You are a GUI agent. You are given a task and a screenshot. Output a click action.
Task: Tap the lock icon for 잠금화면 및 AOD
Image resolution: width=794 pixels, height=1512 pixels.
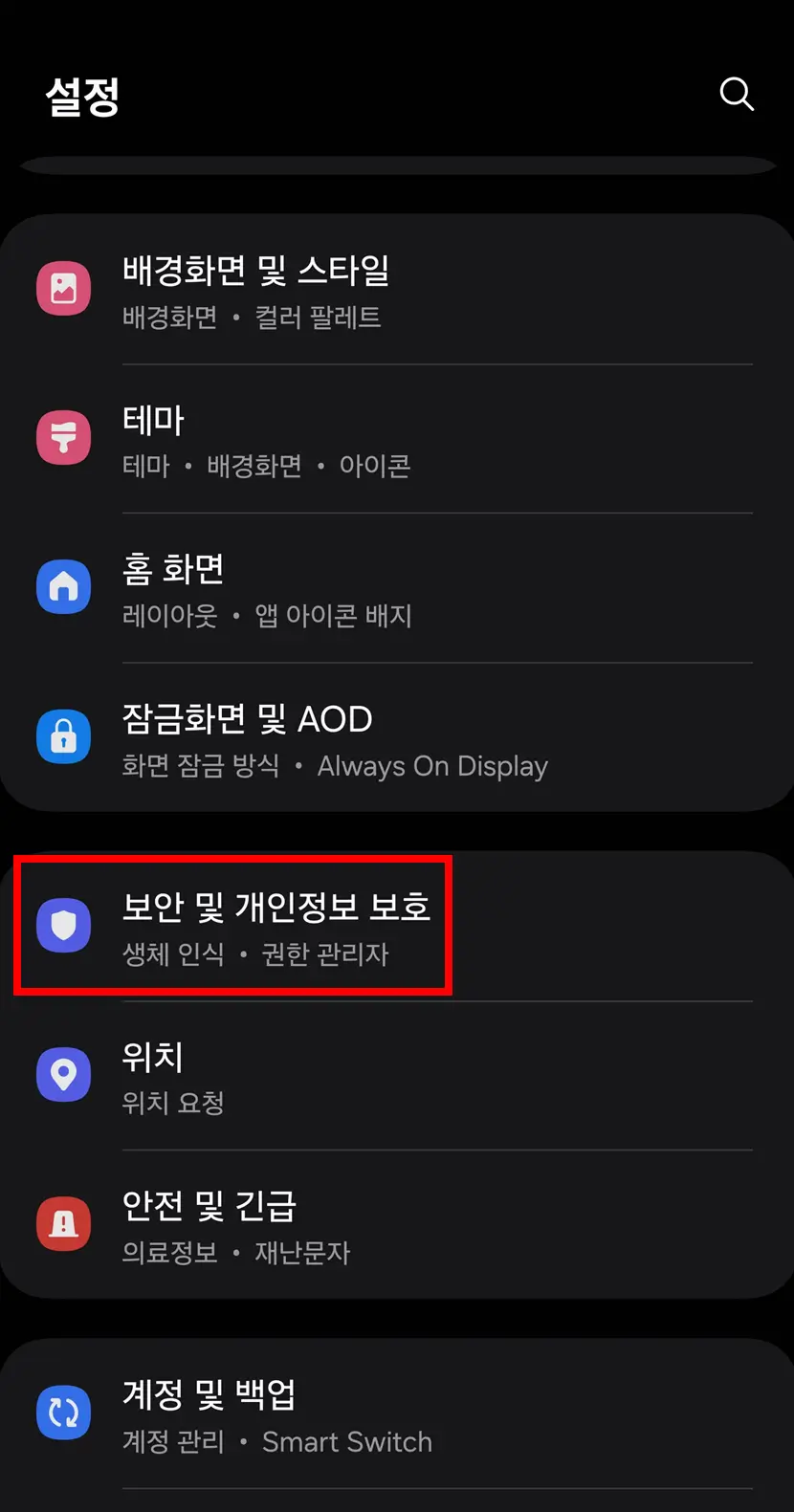tap(63, 736)
